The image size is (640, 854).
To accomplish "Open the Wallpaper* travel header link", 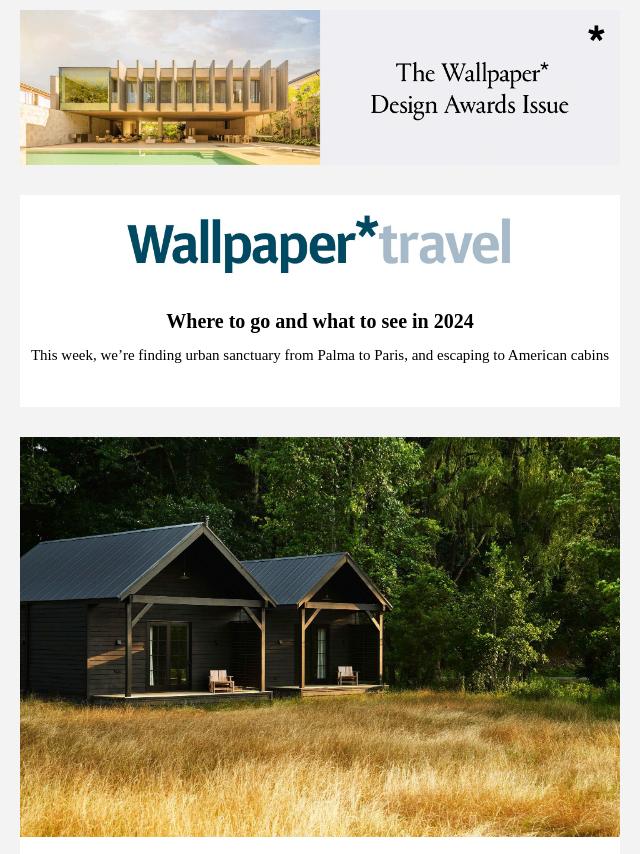I will (319, 244).
